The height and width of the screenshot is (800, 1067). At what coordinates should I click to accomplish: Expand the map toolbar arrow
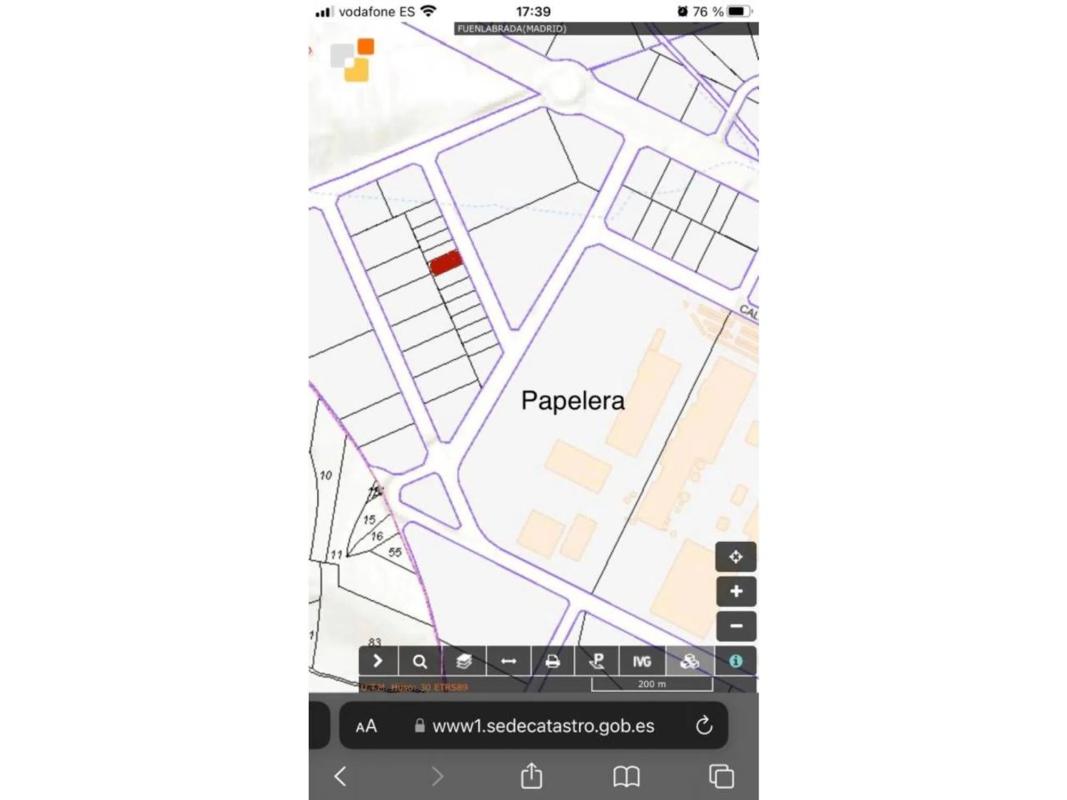point(378,661)
